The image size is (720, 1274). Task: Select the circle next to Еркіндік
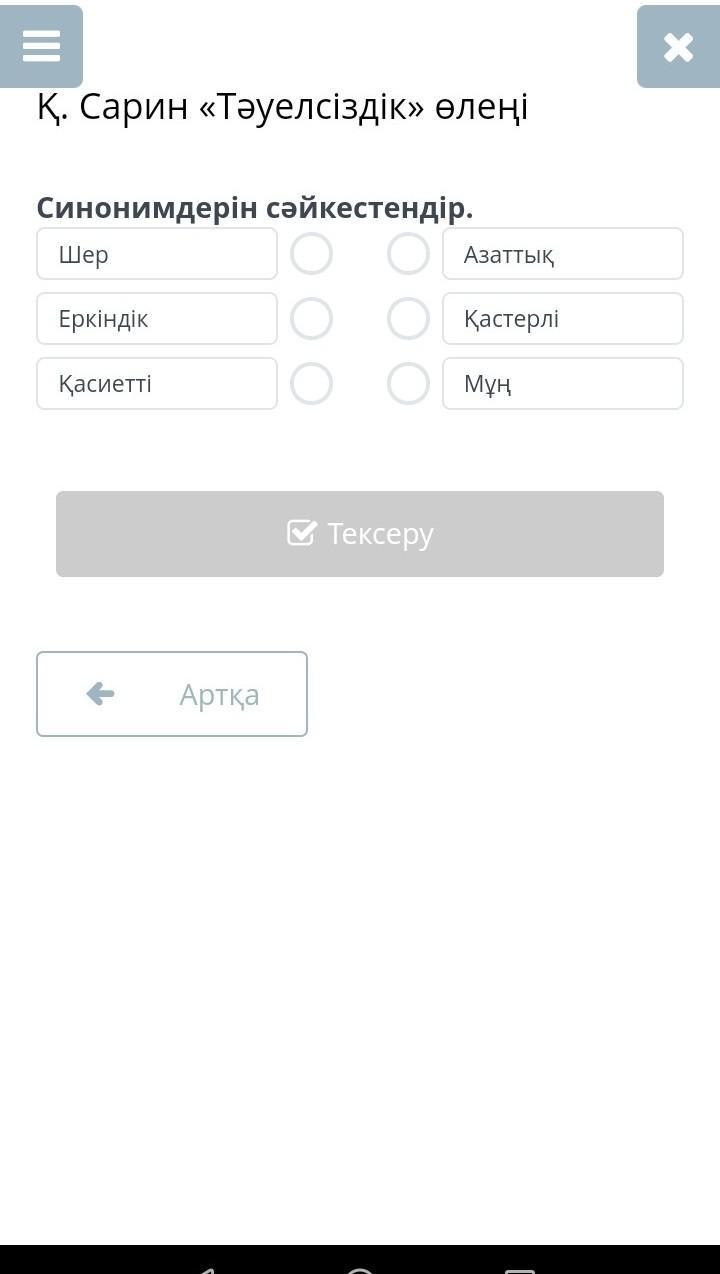(x=311, y=319)
